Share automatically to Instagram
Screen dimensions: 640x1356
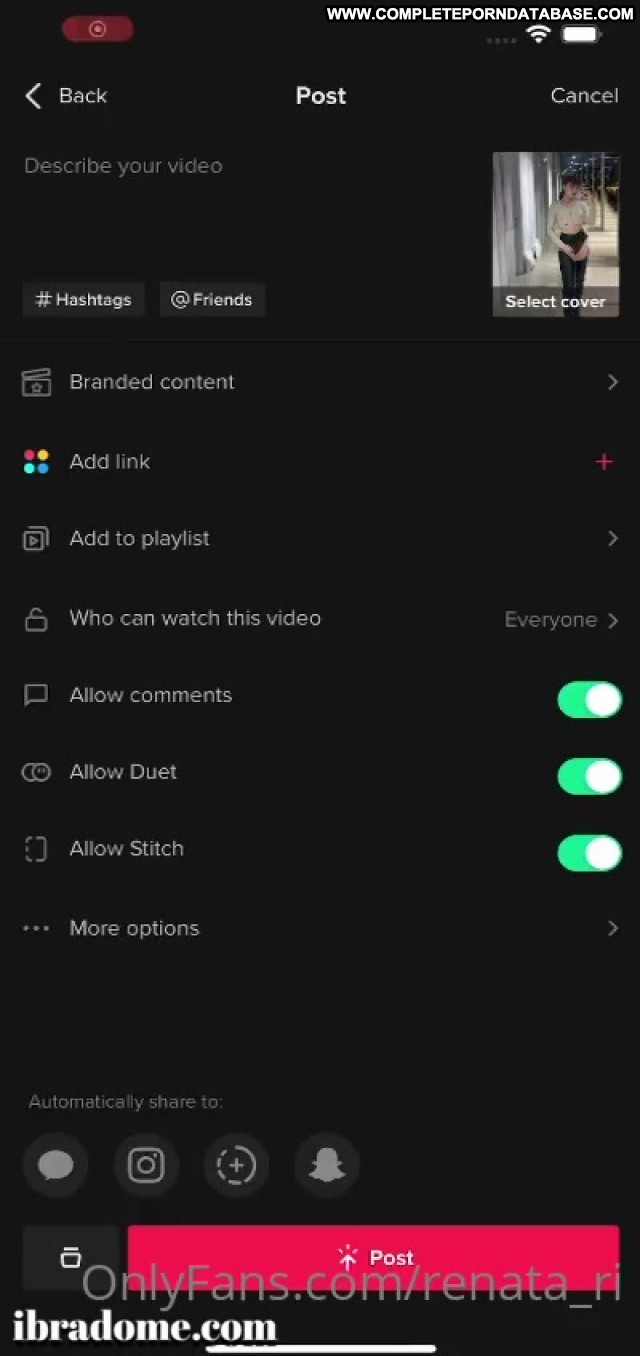(x=146, y=1165)
